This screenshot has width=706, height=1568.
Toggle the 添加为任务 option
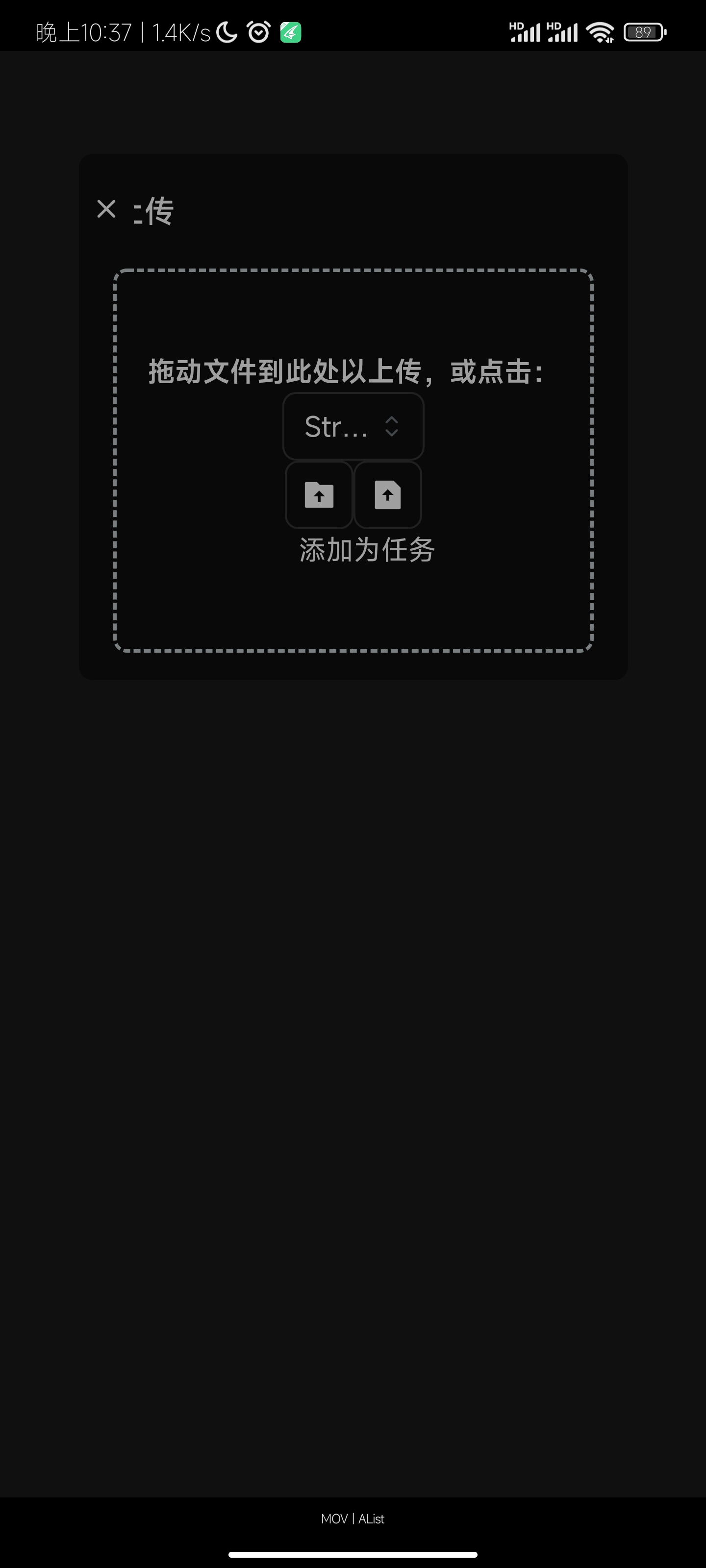[x=366, y=550]
